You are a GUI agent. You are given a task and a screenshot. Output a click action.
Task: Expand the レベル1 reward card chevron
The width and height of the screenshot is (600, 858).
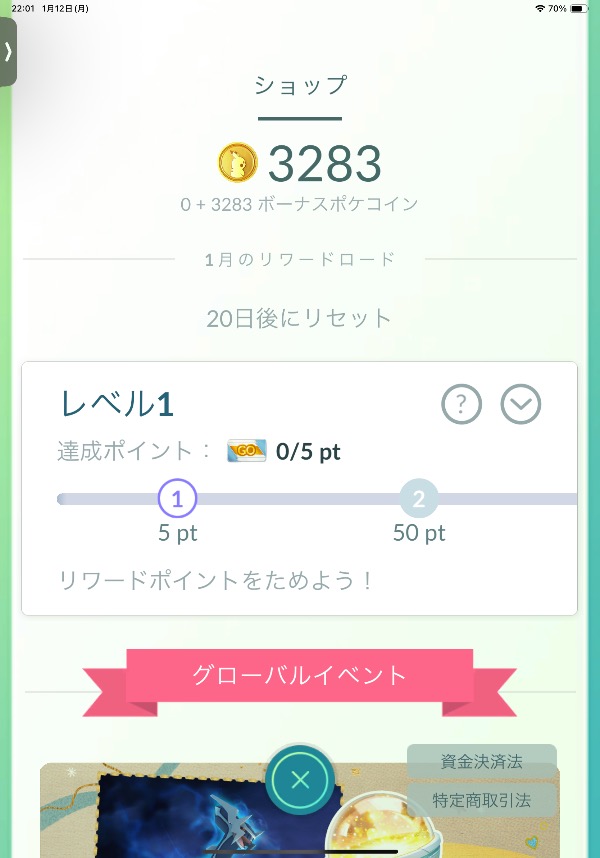(520, 404)
